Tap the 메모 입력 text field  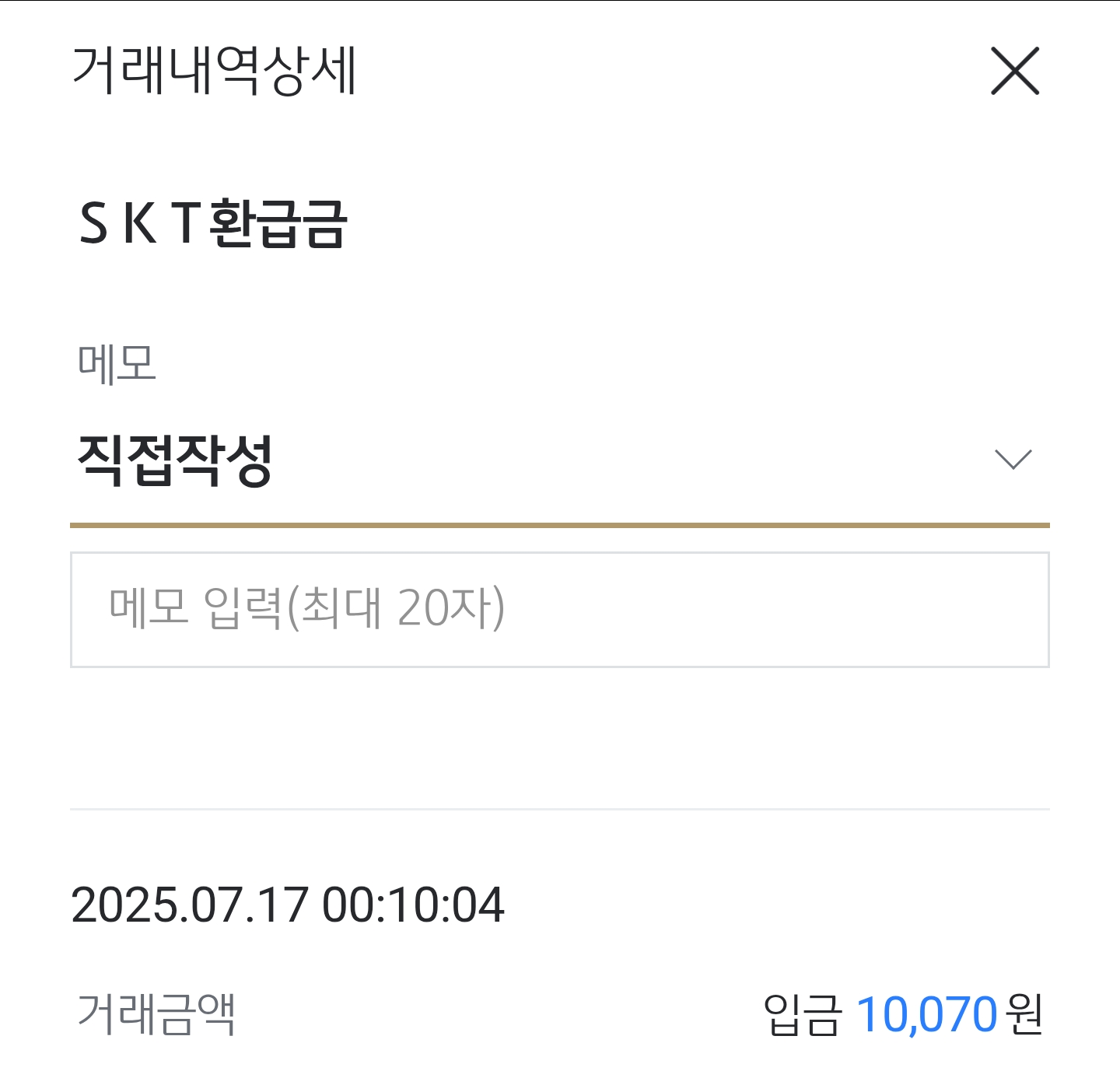(x=559, y=609)
